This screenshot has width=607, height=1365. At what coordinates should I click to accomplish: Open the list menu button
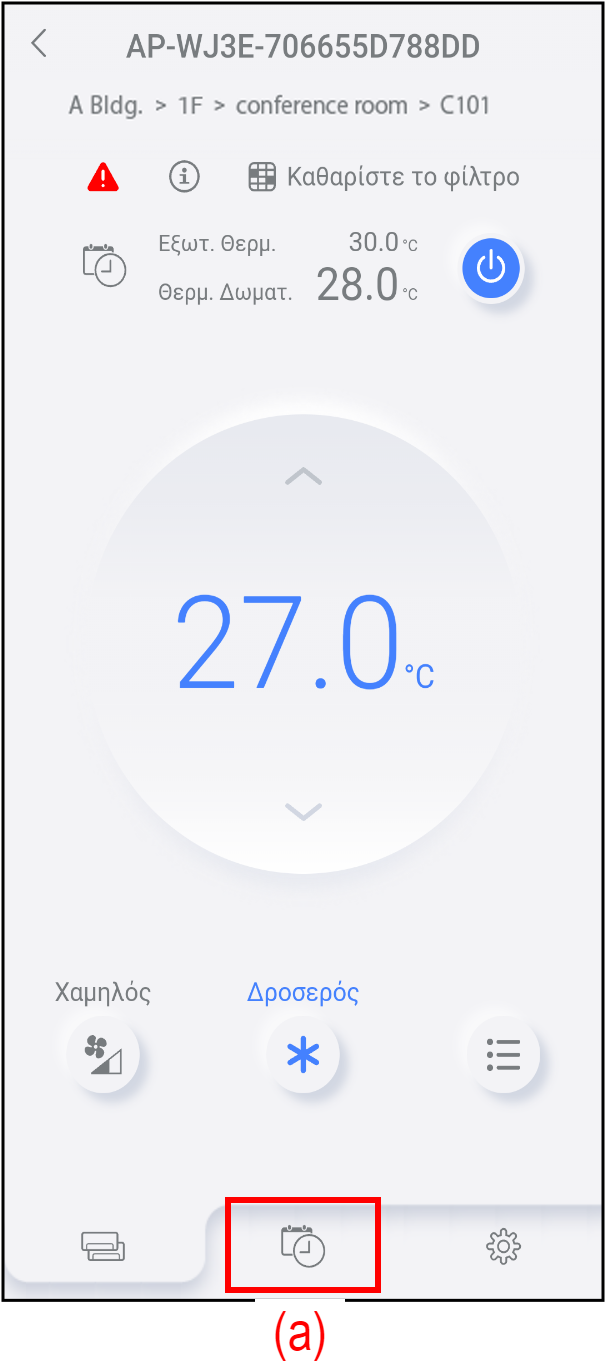pyautogui.click(x=503, y=1054)
